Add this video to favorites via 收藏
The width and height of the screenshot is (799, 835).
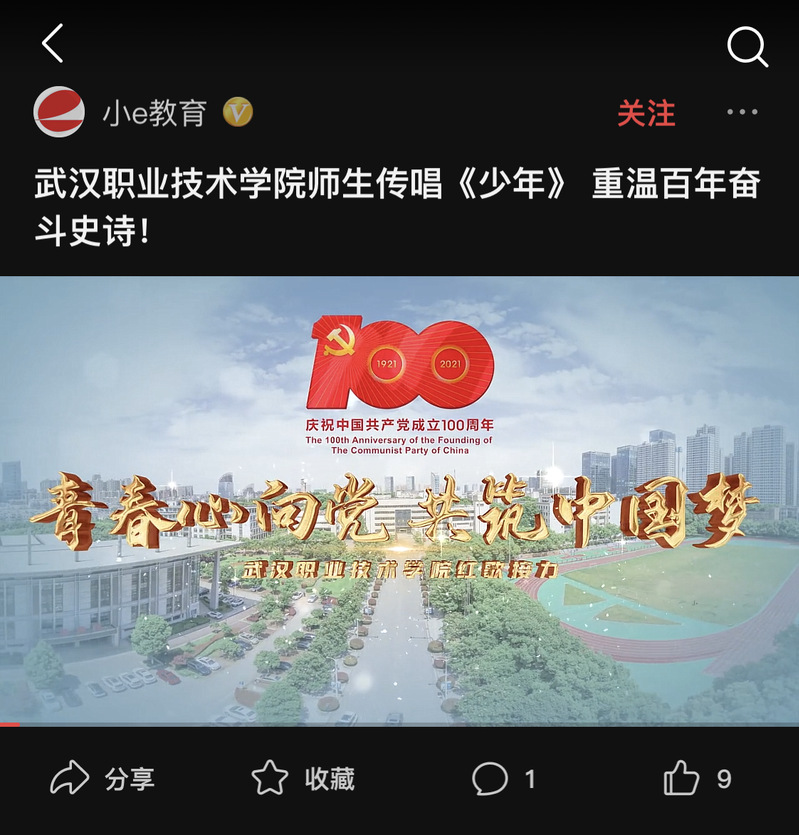304,778
